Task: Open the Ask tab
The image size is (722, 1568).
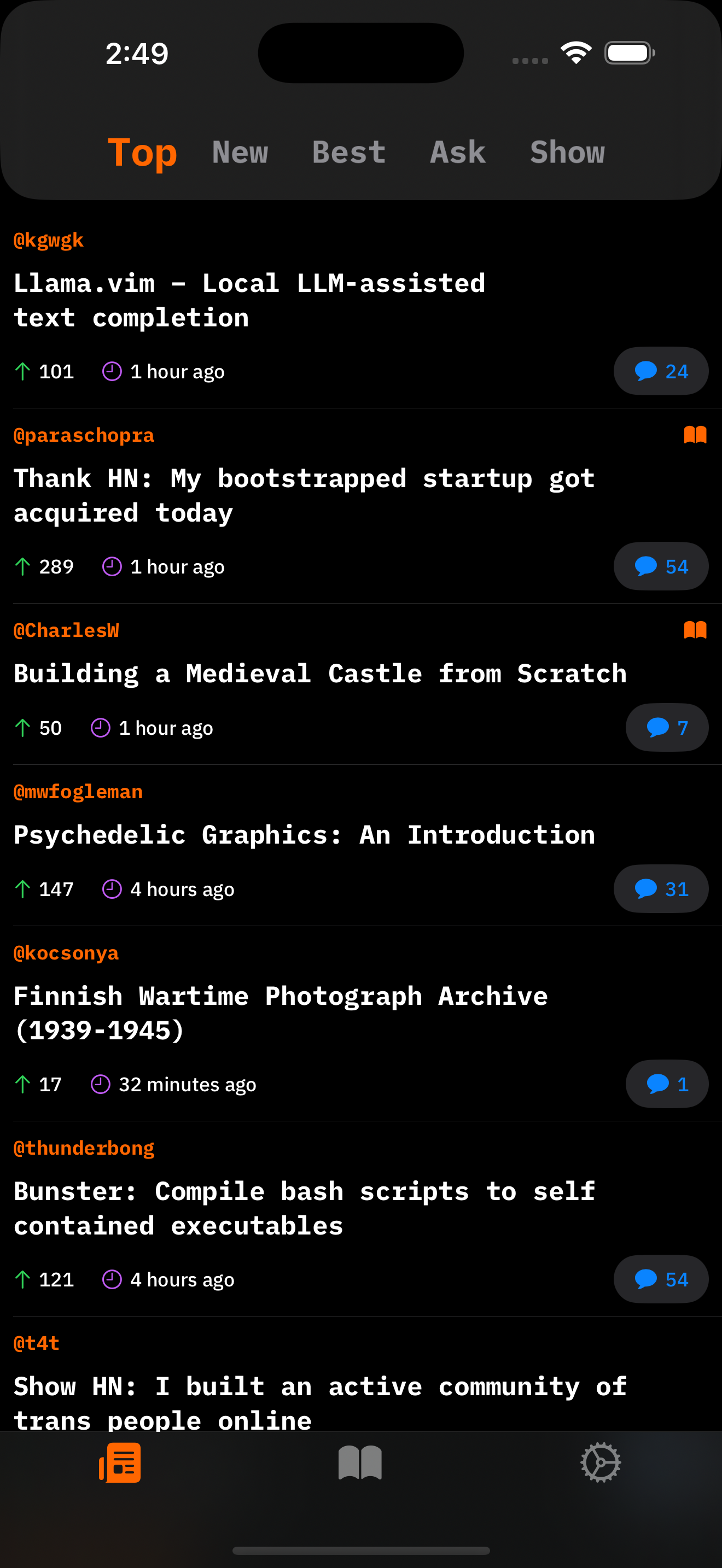Action: [x=457, y=152]
